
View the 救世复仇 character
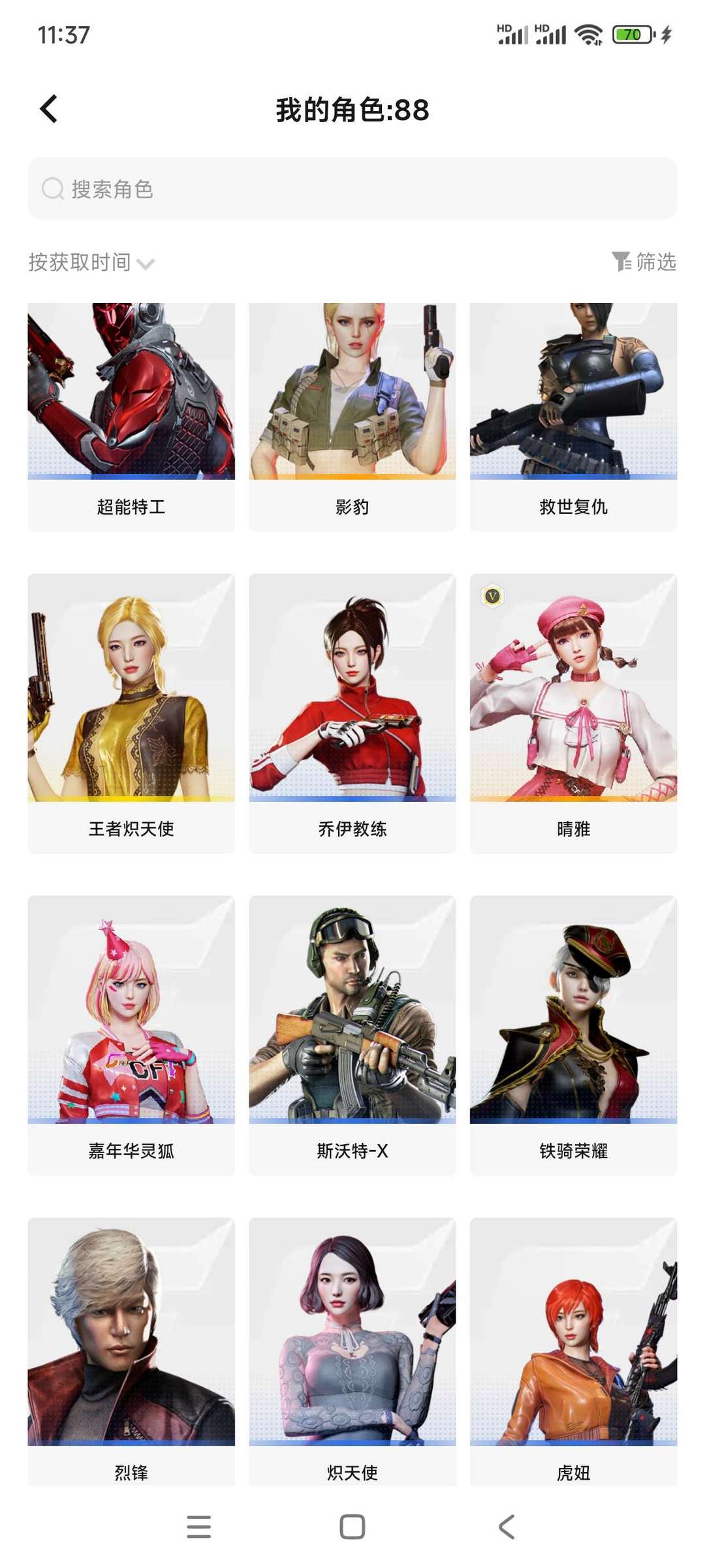pos(573,417)
